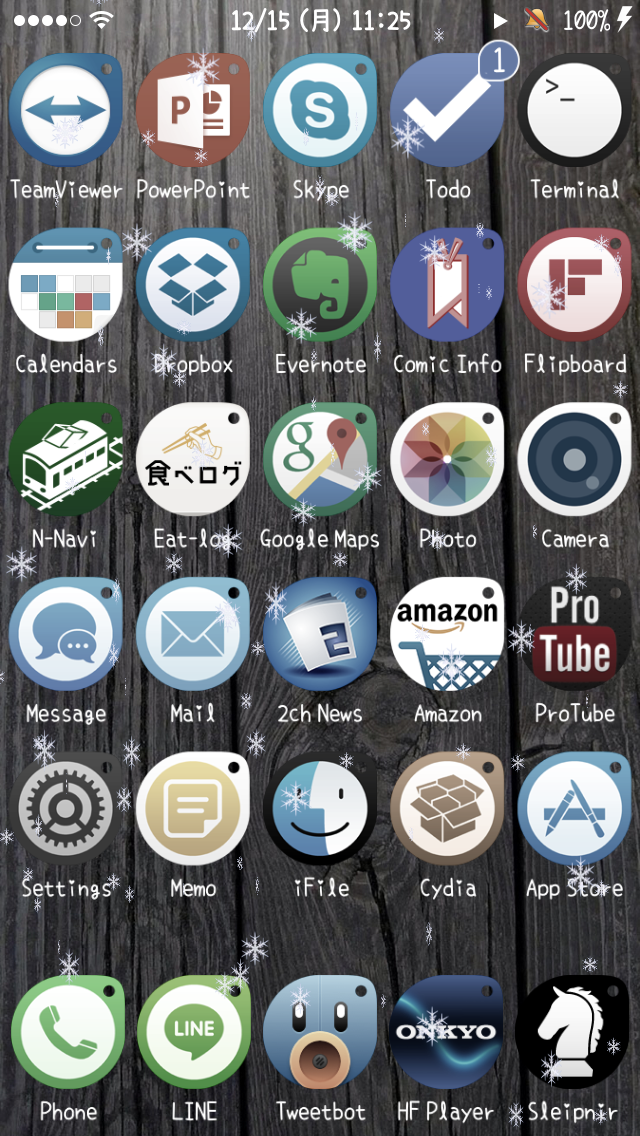Open the Amazon app
This screenshot has width=640, height=1136.
(x=447, y=635)
